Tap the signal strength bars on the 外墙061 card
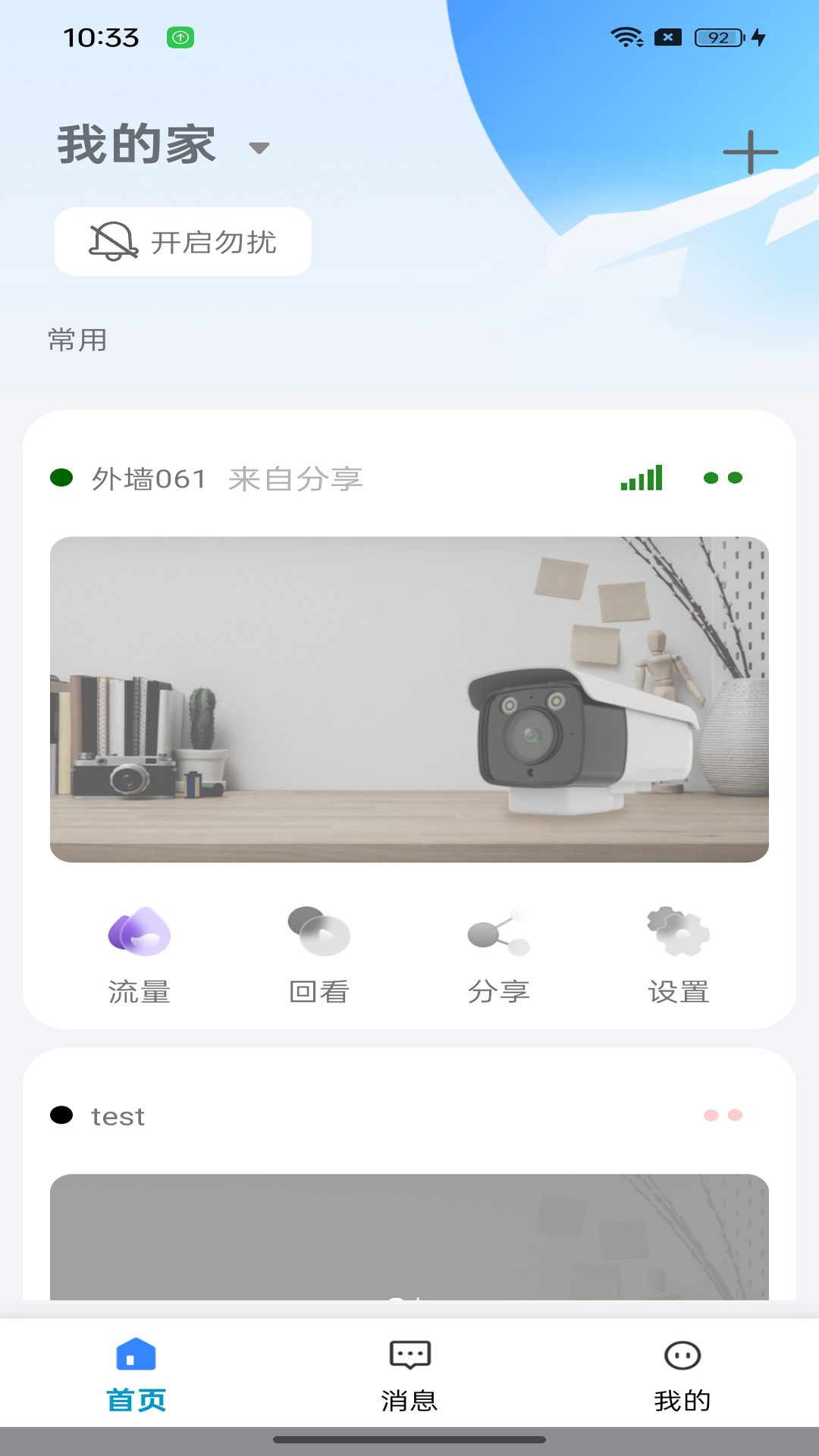Viewport: 819px width, 1456px height. click(641, 478)
